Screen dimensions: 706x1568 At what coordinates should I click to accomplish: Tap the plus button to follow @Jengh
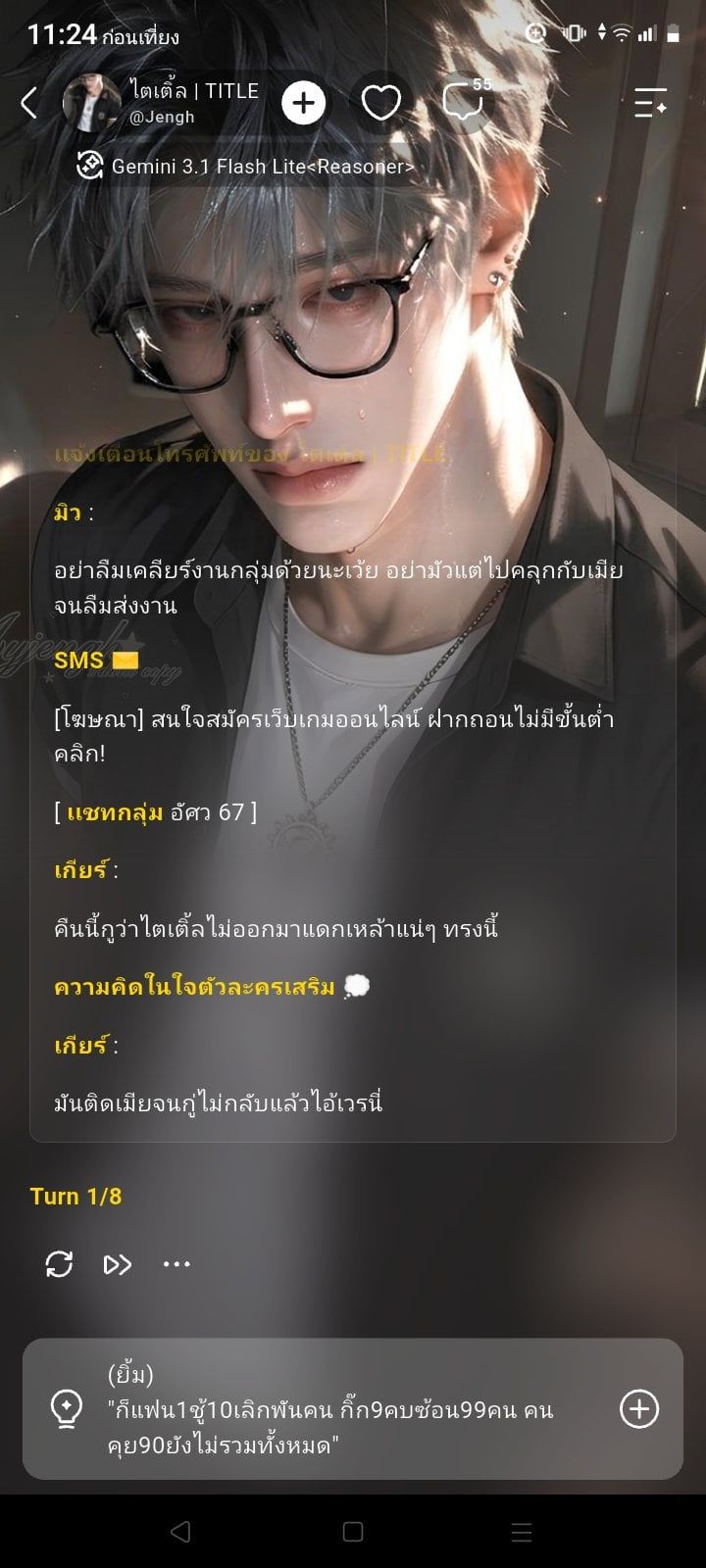pyautogui.click(x=304, y=103)
